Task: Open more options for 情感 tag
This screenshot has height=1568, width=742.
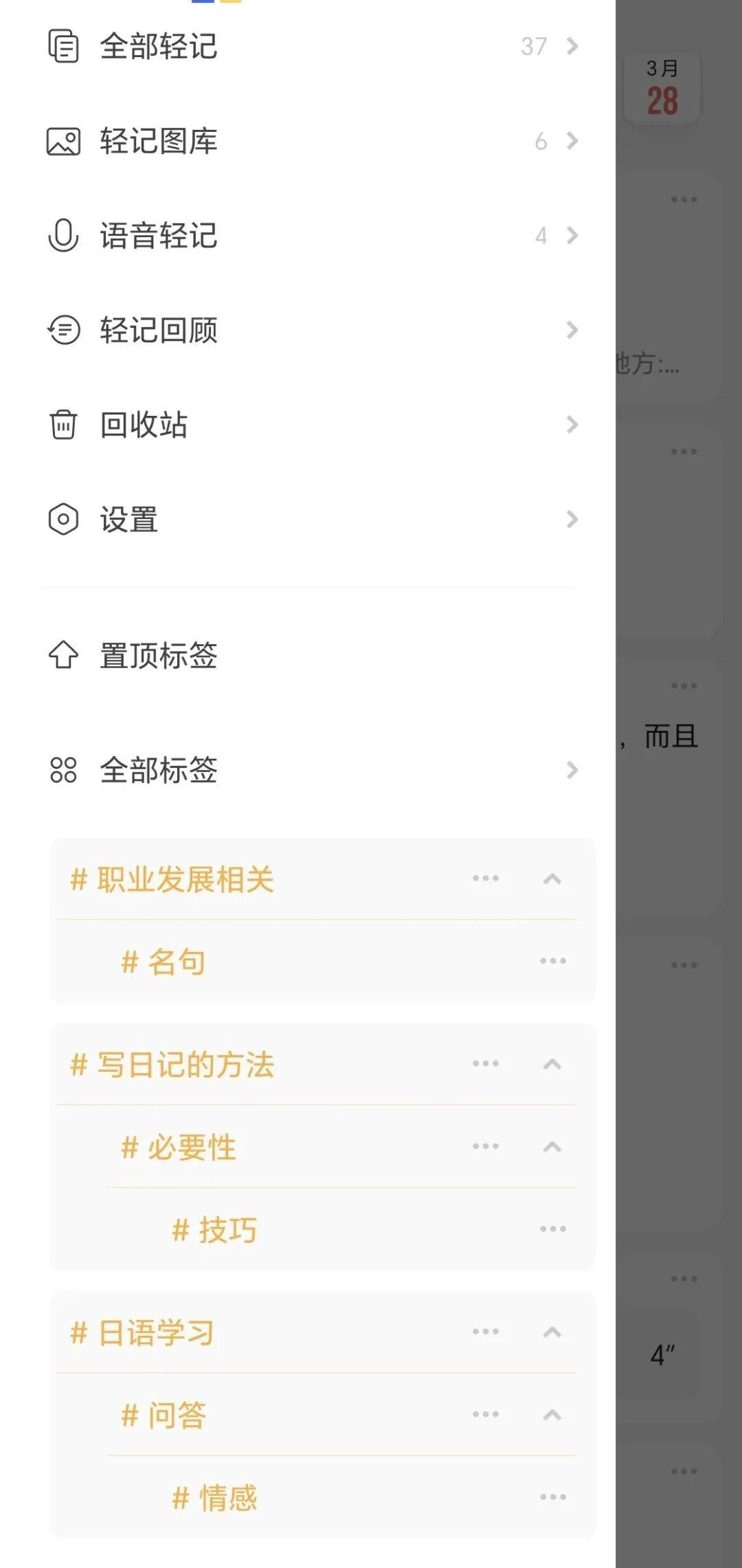Action: coord(553,1497)
